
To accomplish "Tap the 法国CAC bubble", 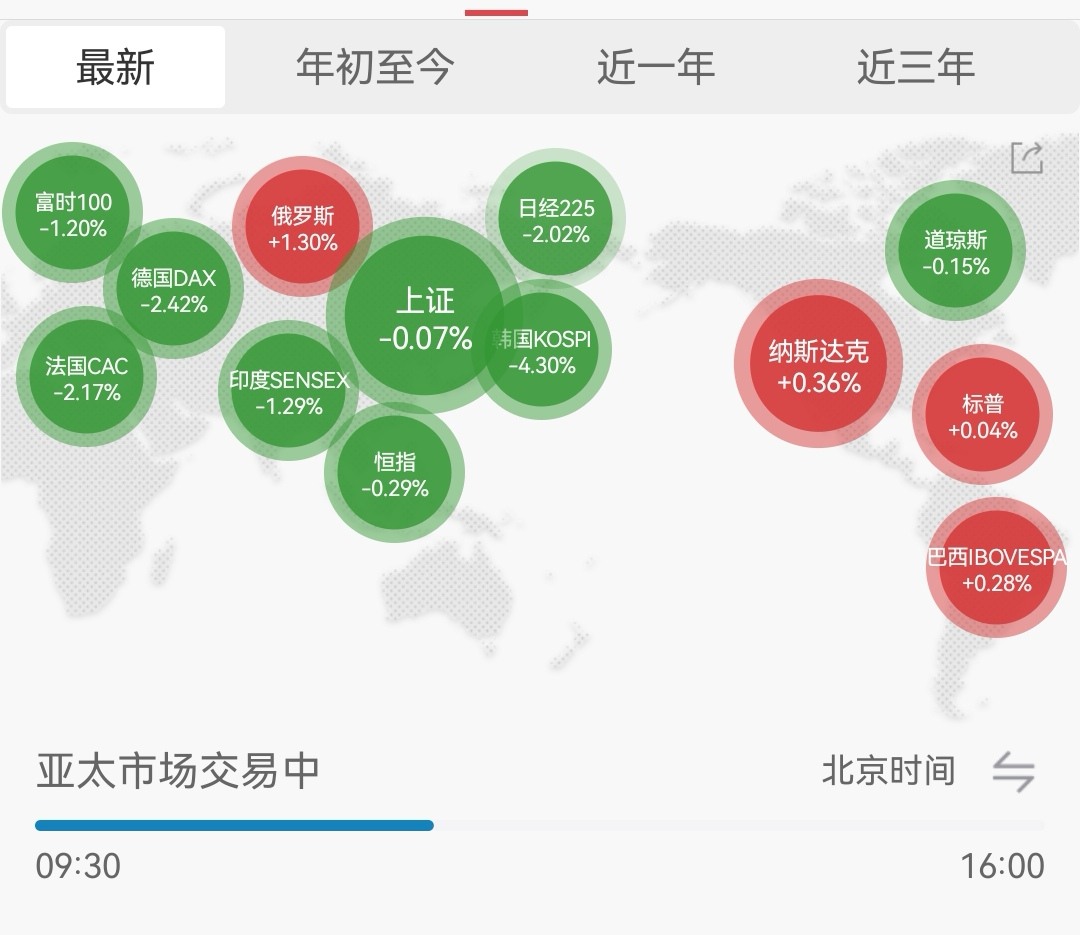I will pyautogui.click(x=86, y=378).
